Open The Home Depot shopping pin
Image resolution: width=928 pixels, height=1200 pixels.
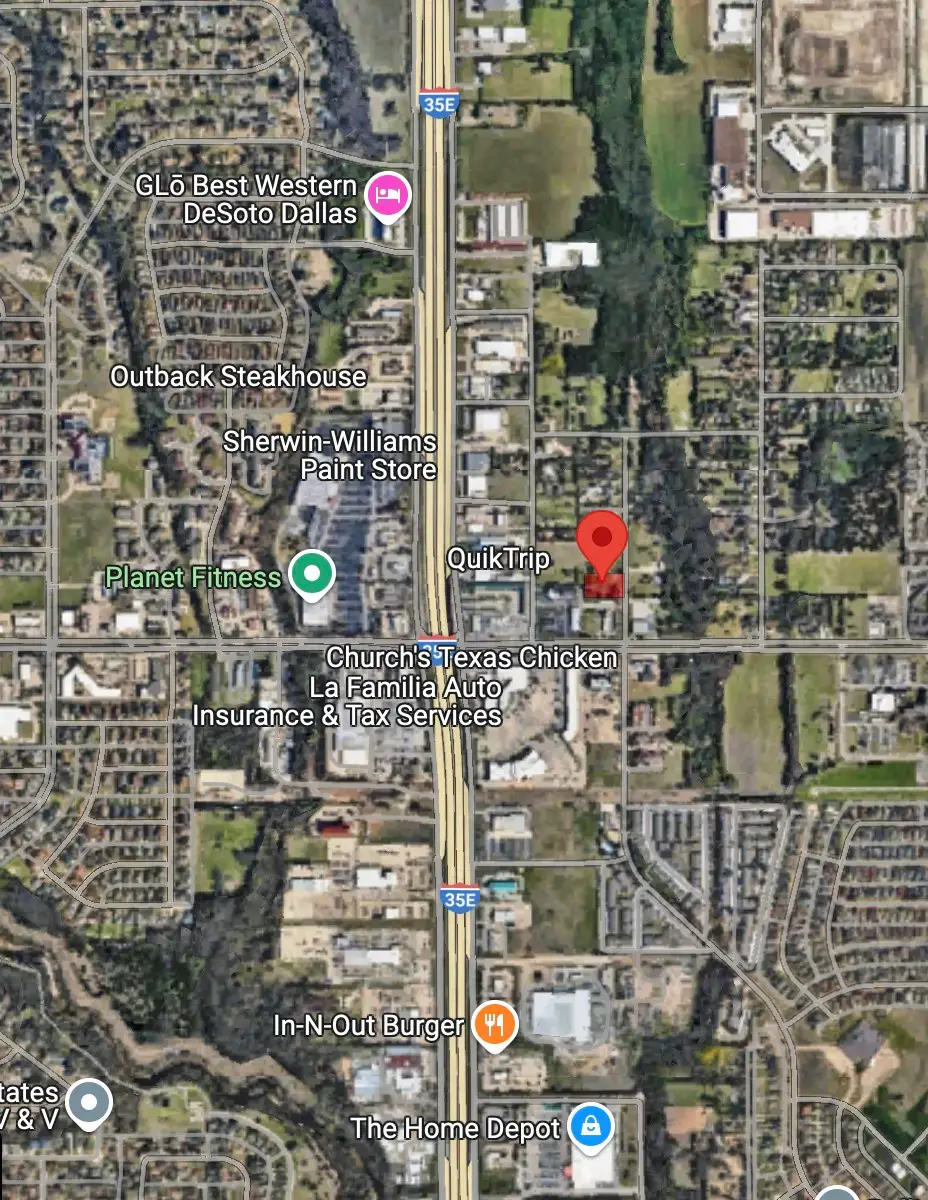[591, 1128]
